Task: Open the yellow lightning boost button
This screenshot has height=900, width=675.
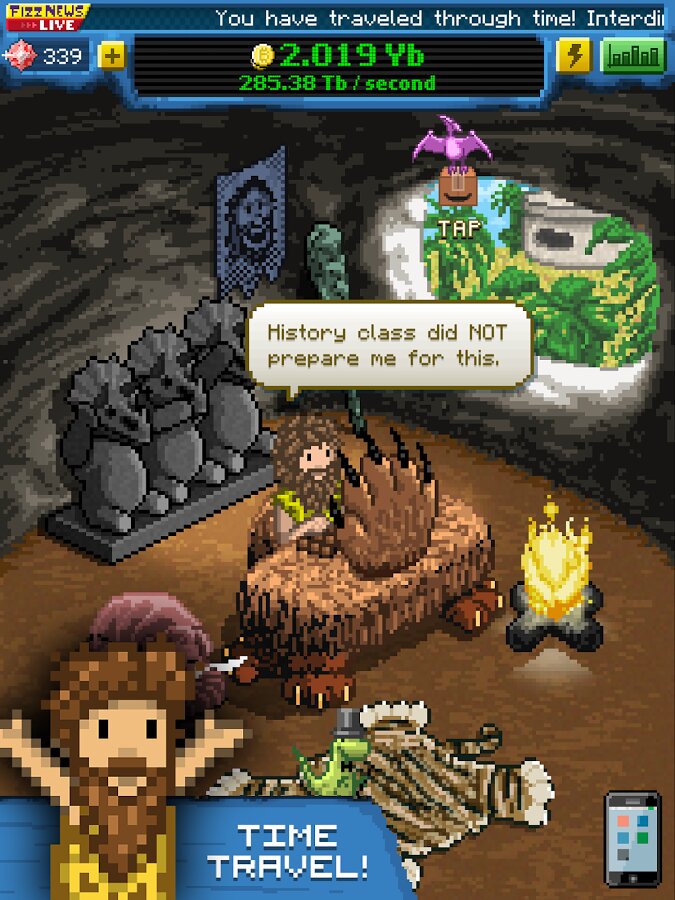Action: pyautogui.click(x=574, y=55)
